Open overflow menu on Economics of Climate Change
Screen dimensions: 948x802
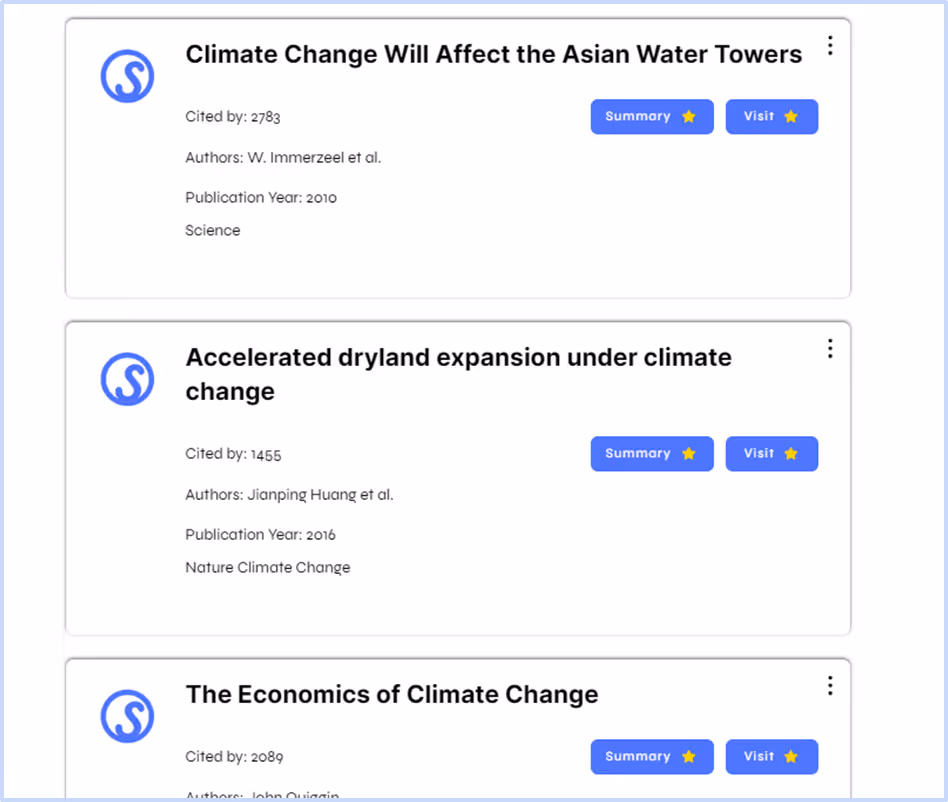tap(830, 686)
